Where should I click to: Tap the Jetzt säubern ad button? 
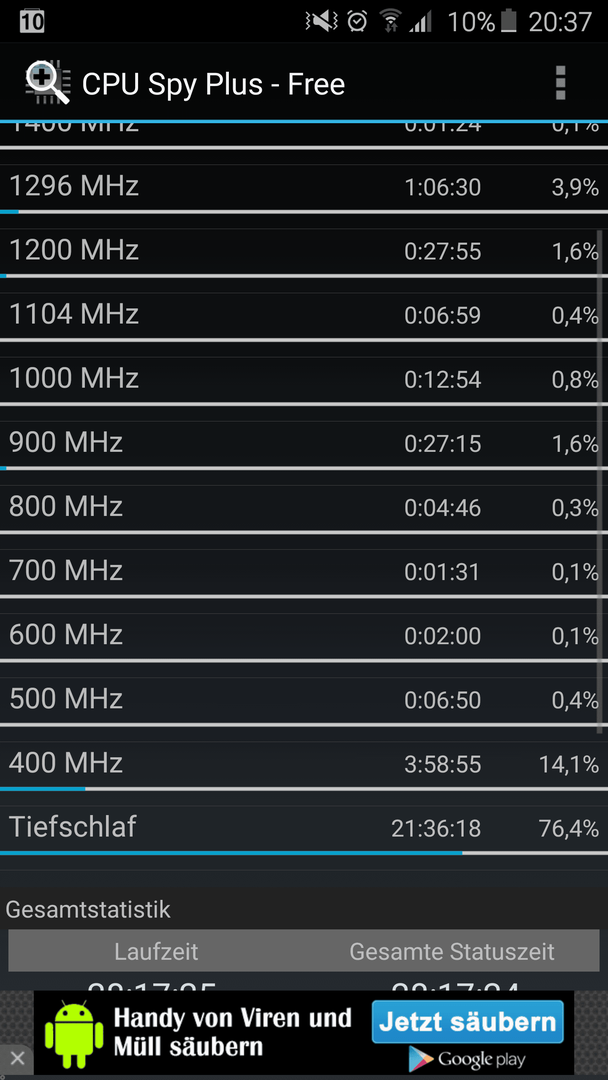[468, 1021]
